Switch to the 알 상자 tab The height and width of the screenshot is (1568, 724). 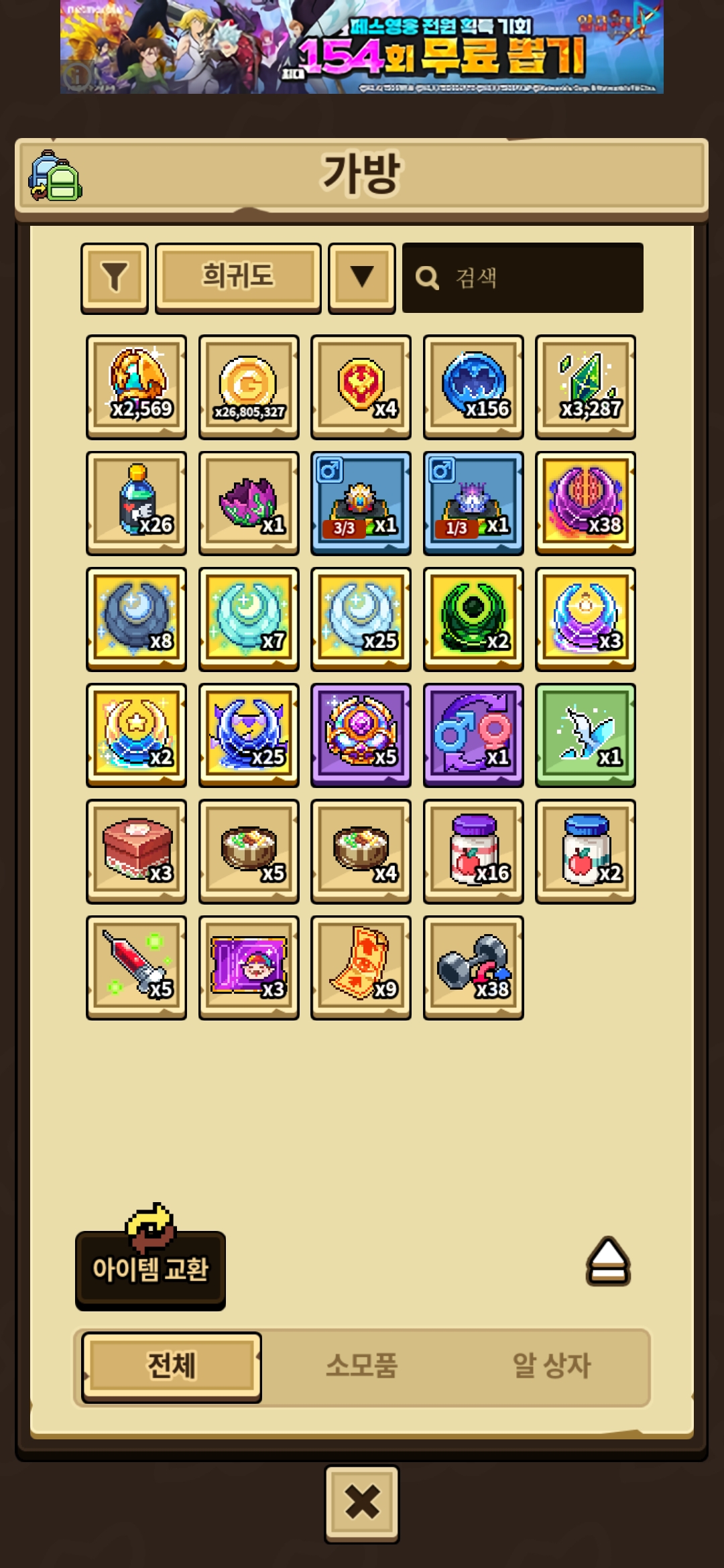(551, 1366)
